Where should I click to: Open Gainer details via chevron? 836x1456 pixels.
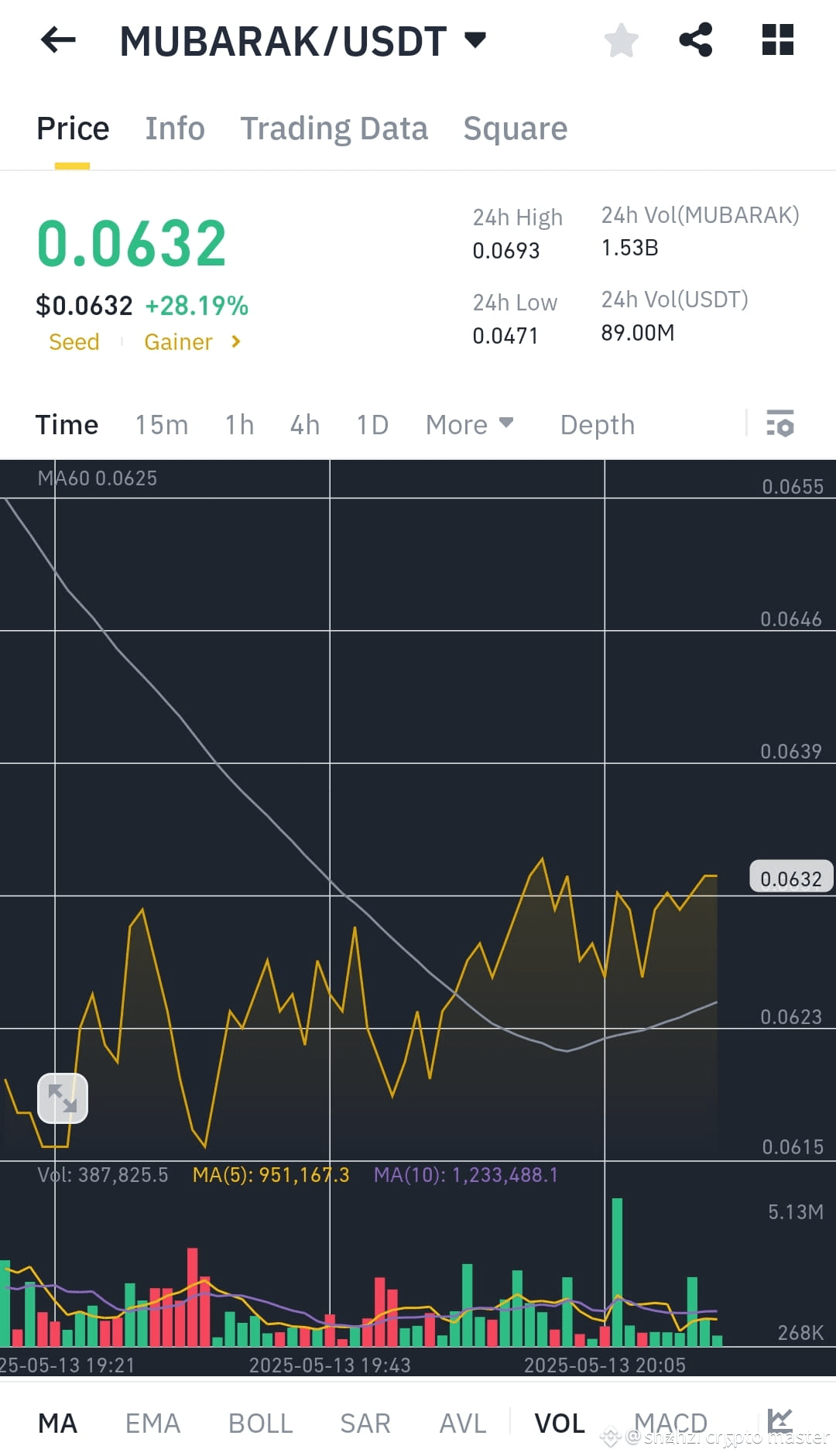pos(235,341)
